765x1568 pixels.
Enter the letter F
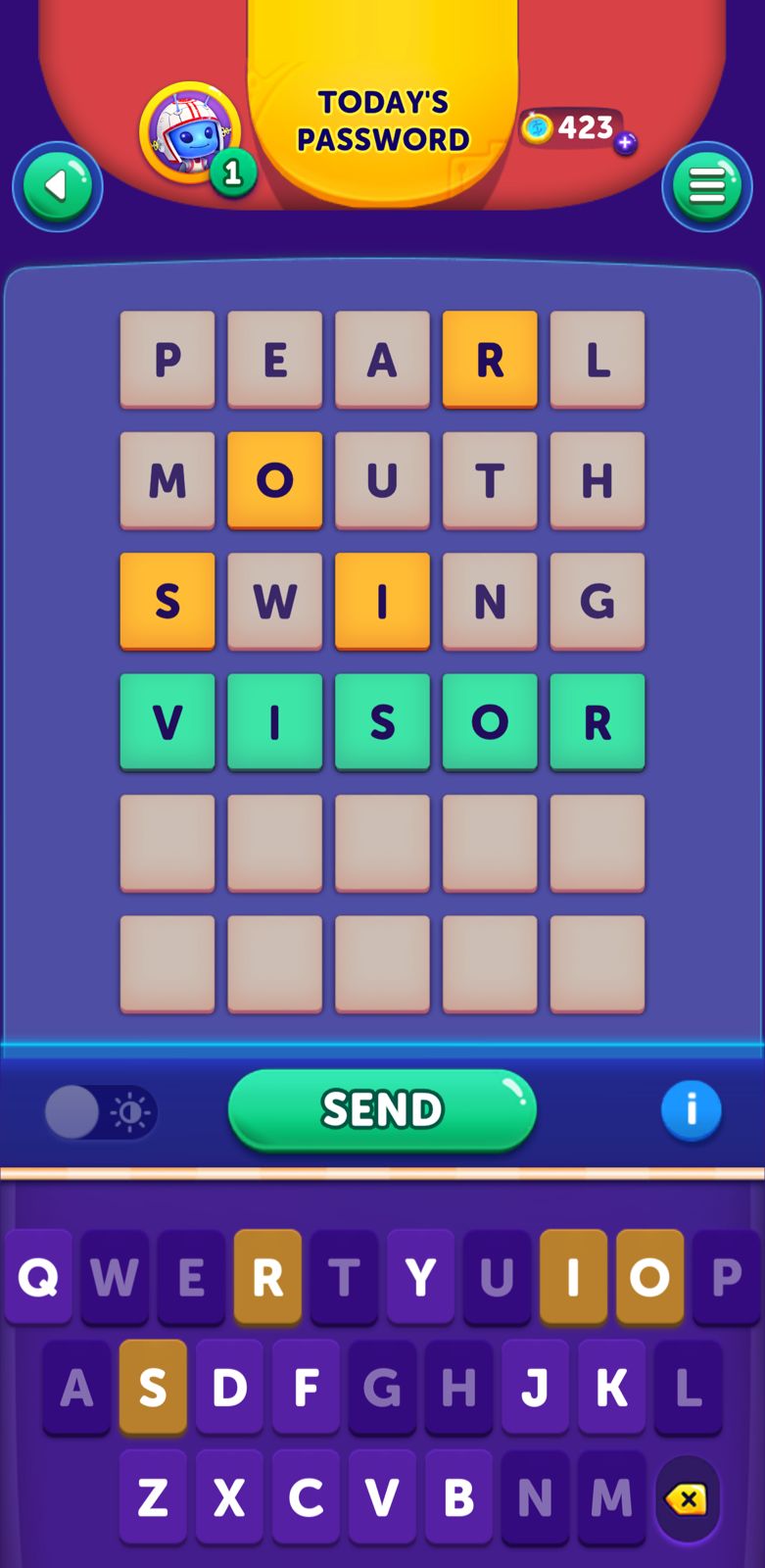(x=306, y=1387)
